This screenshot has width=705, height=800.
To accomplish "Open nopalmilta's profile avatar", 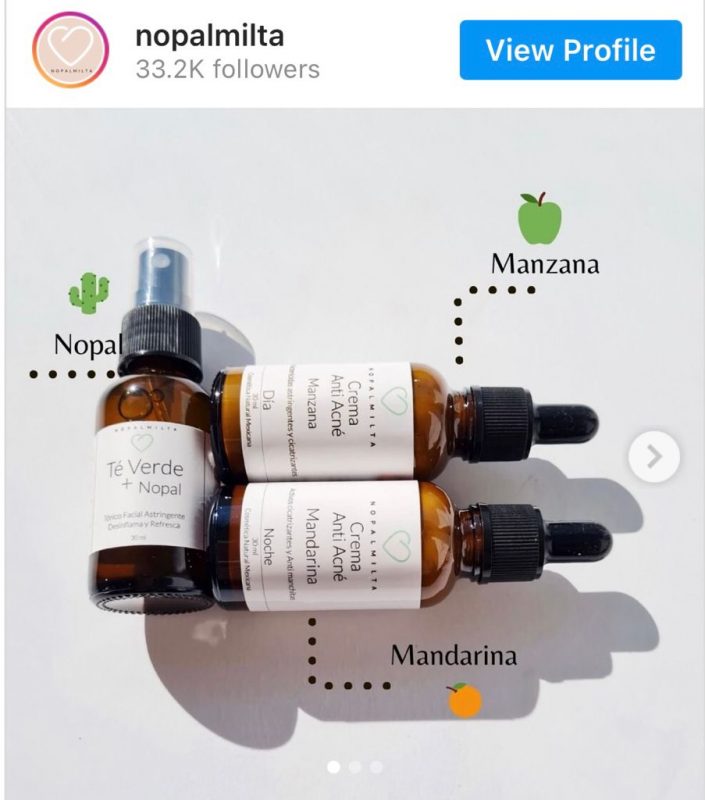I will click(71, 51).
